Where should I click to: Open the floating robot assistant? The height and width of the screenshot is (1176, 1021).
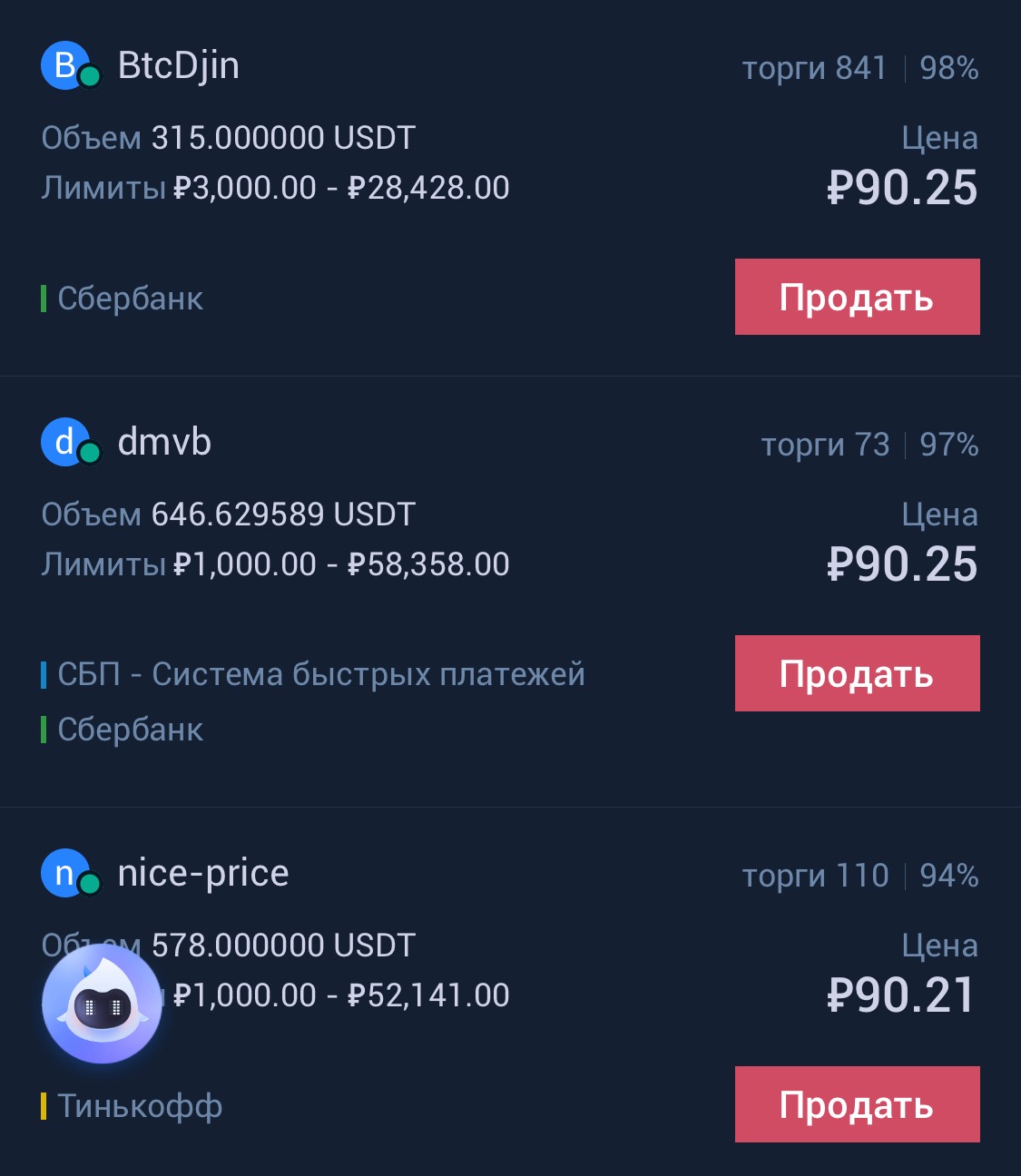pyautogui.click(x=102, y=1004)
